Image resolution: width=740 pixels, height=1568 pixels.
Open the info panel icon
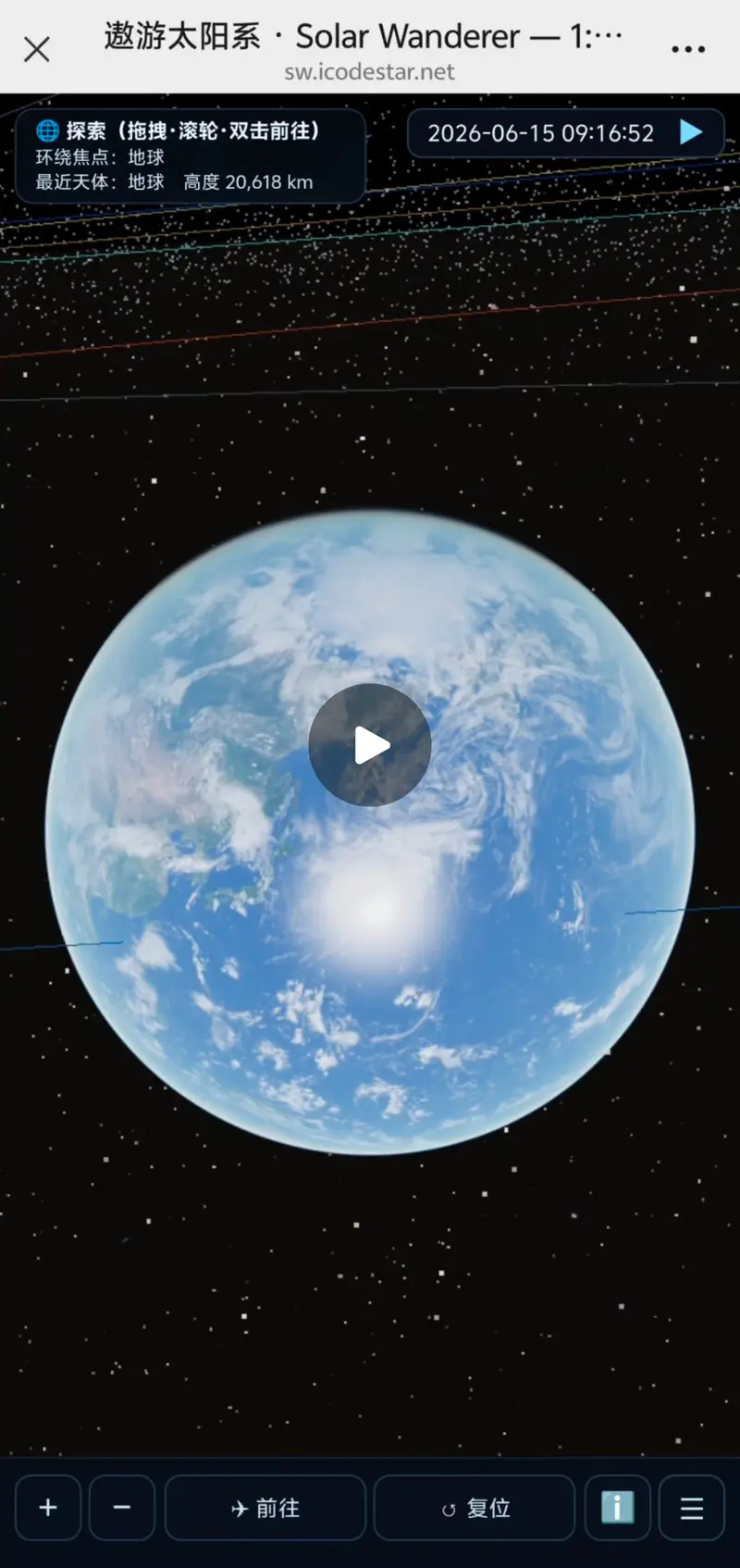617,1508
